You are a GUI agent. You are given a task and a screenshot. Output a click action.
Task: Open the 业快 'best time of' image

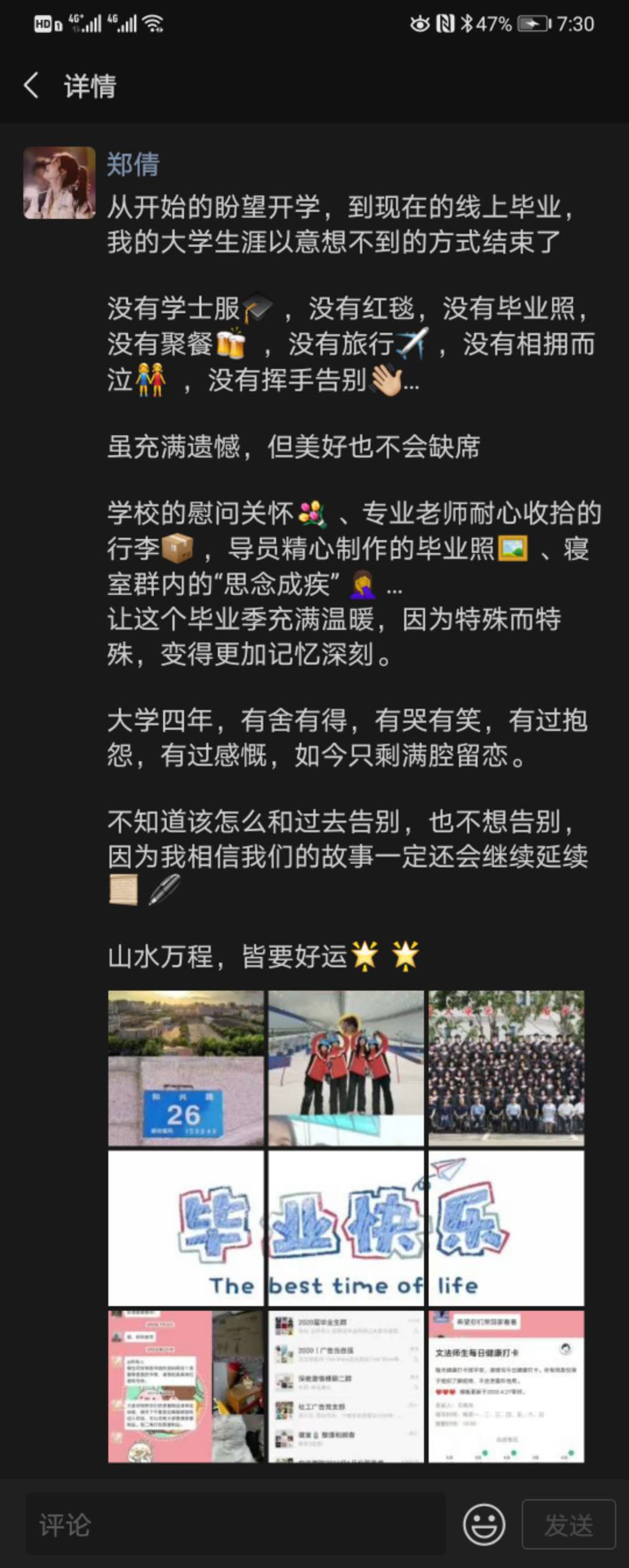click(x=346, y=1228)
